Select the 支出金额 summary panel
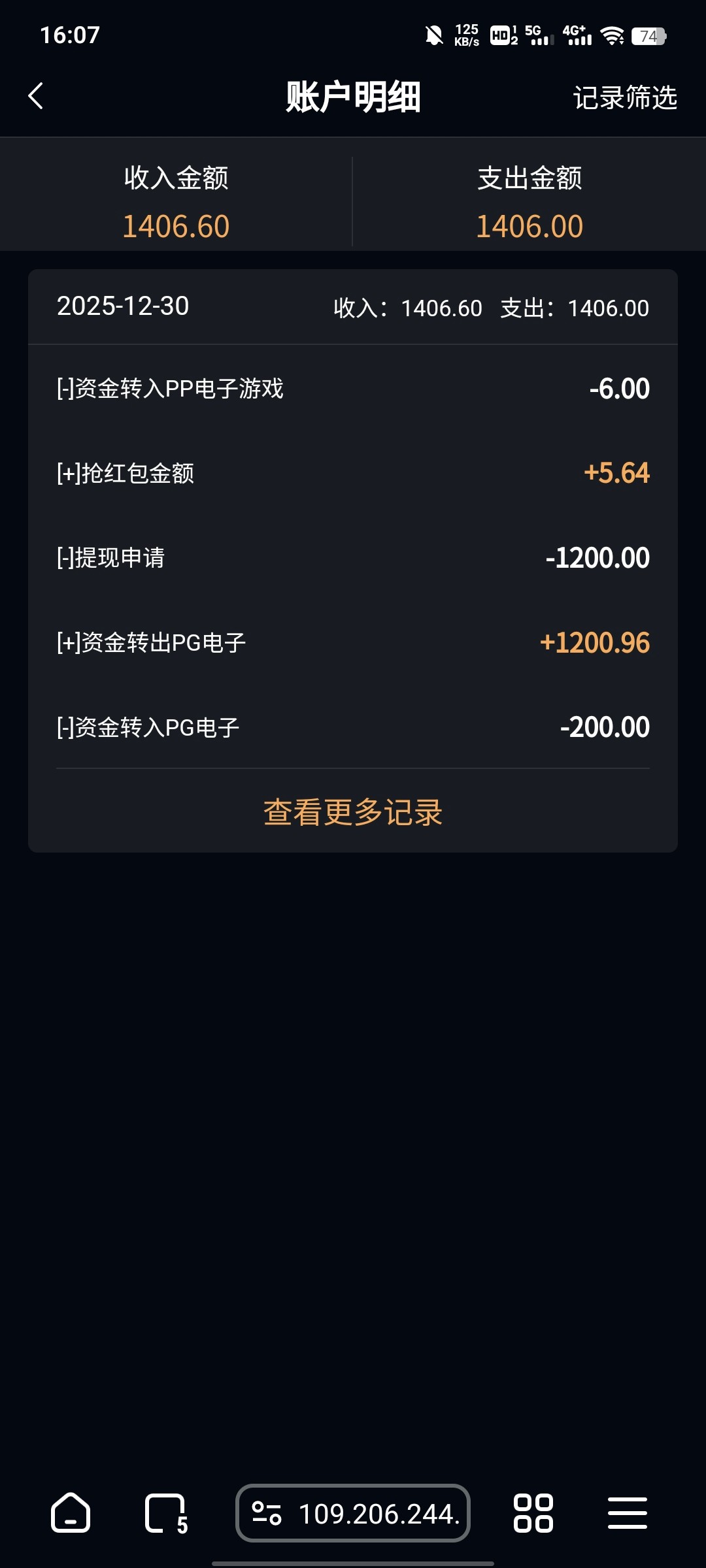Image resolution: width=706 pixels, height=1568 pixels. pyautogui.click(x=528, y=201)
